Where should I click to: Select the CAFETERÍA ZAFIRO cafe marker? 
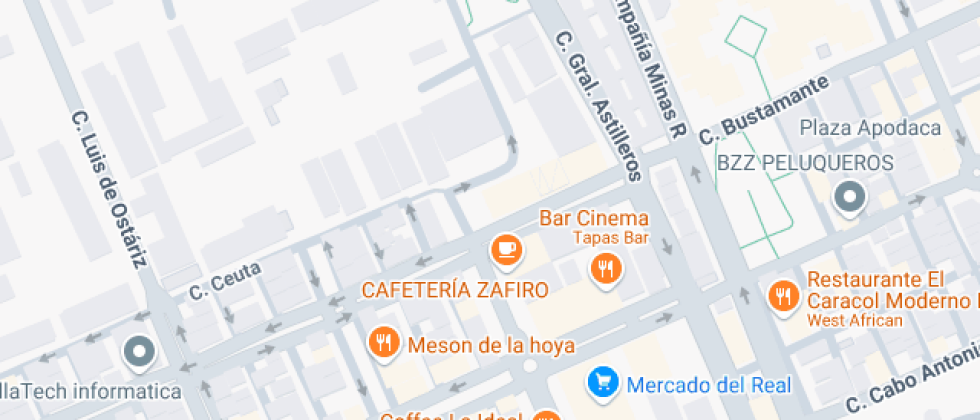pyautogui.click(x=506, y=248)
